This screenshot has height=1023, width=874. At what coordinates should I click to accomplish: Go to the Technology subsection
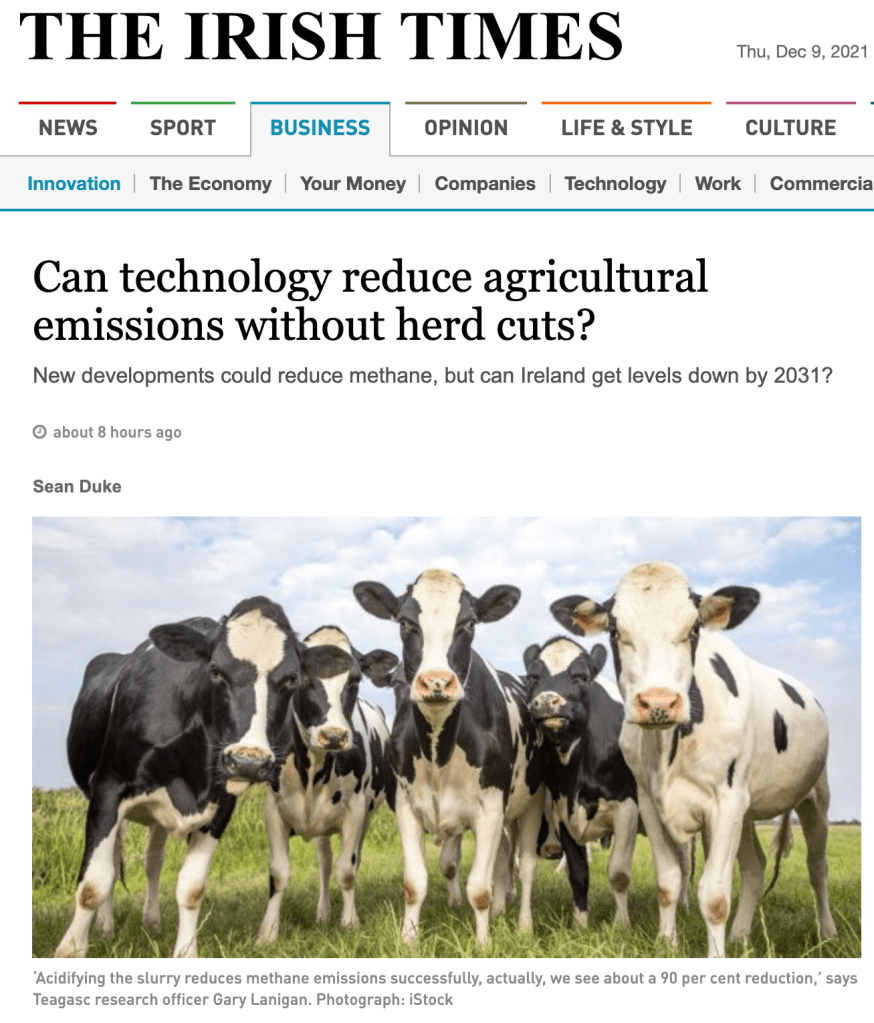(615, 183)
